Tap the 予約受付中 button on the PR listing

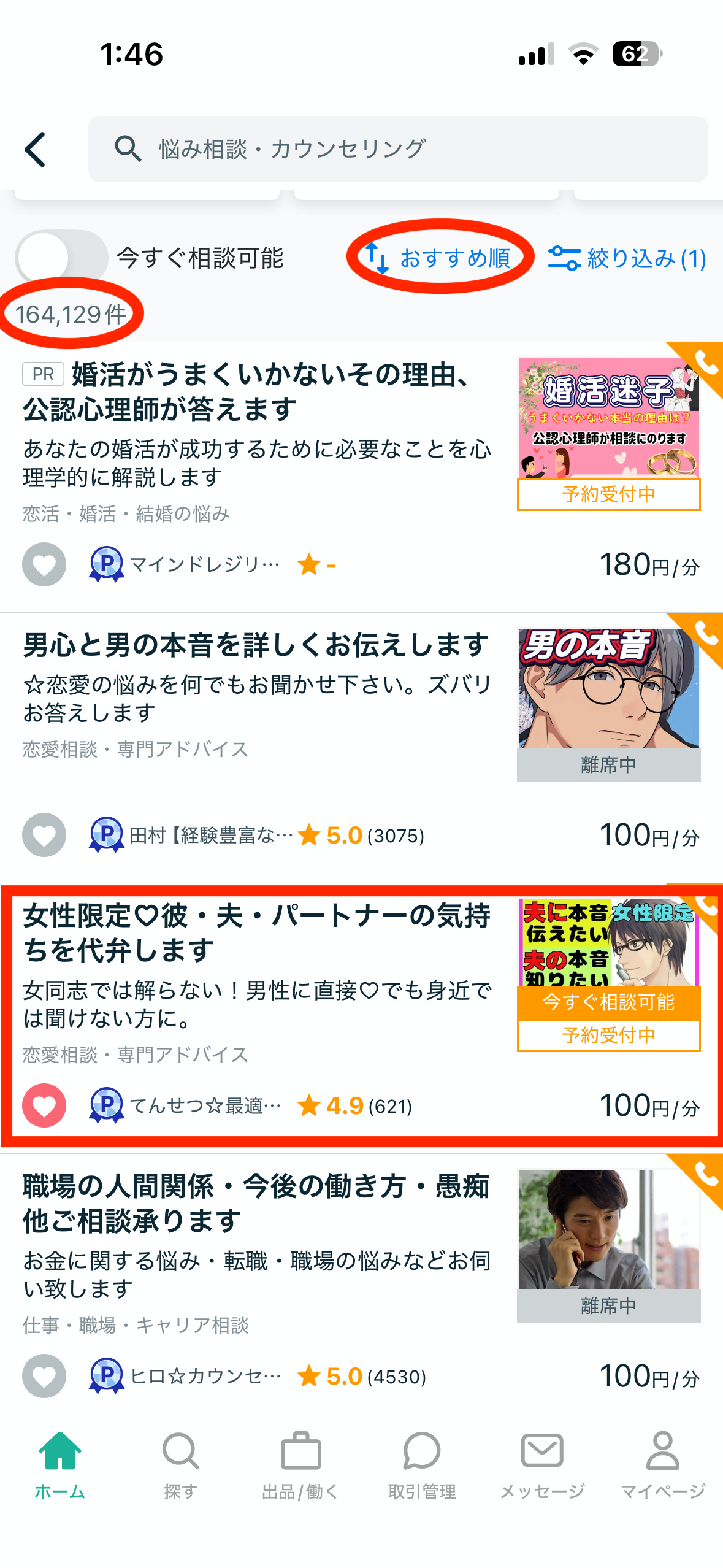608,494
